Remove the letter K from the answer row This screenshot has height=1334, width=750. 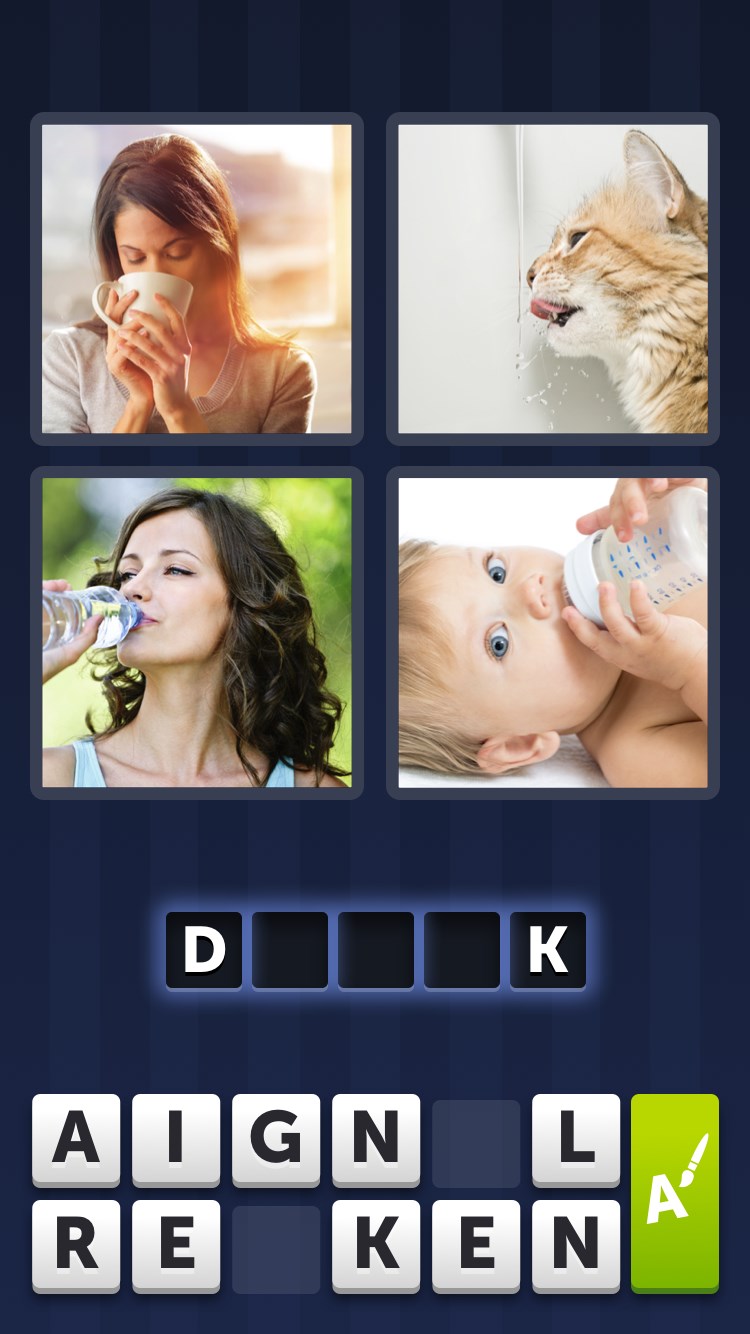(x=548, y=950)
